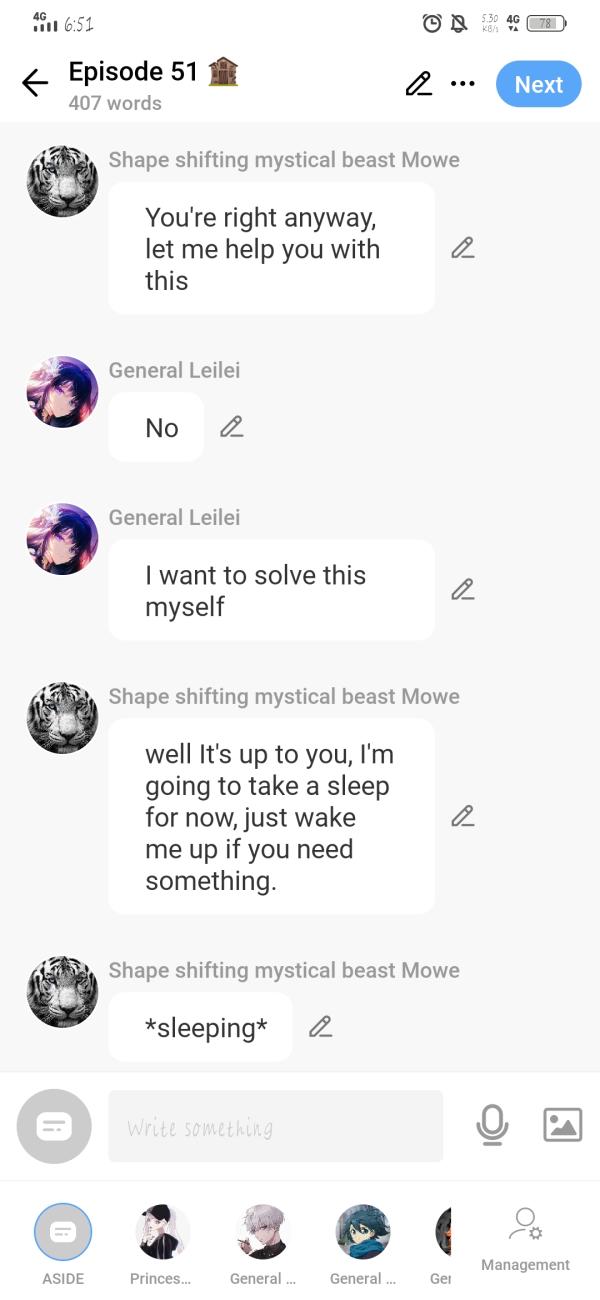Go back using the arrow icon
600x1300 pixels.
coord(35,84)
